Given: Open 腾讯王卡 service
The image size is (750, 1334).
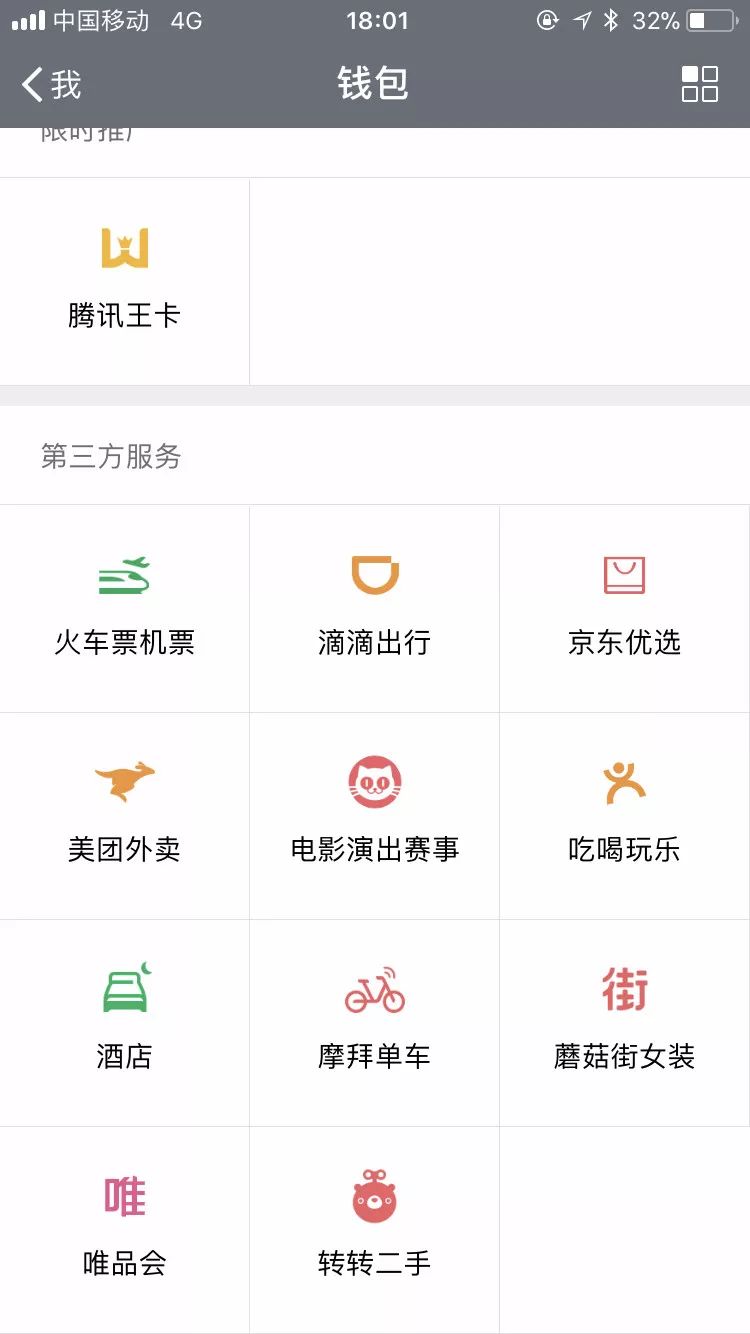Looking at the screenshot, I should [x=124, y=280].
